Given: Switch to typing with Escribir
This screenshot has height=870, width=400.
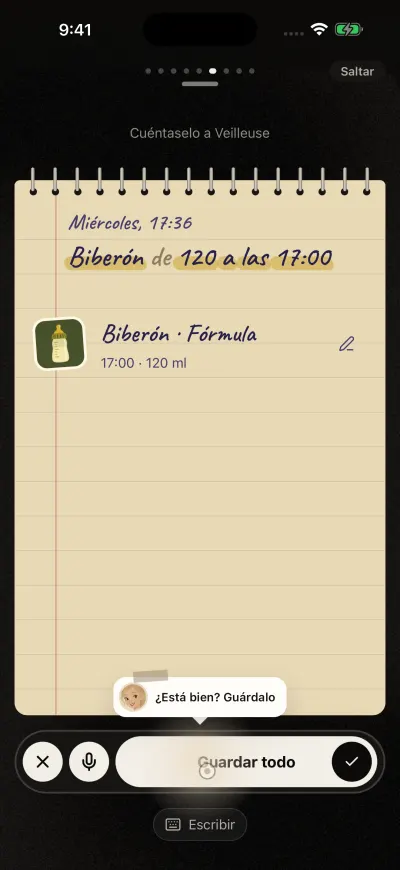Looking at the screenshot, I should [200, 825].
